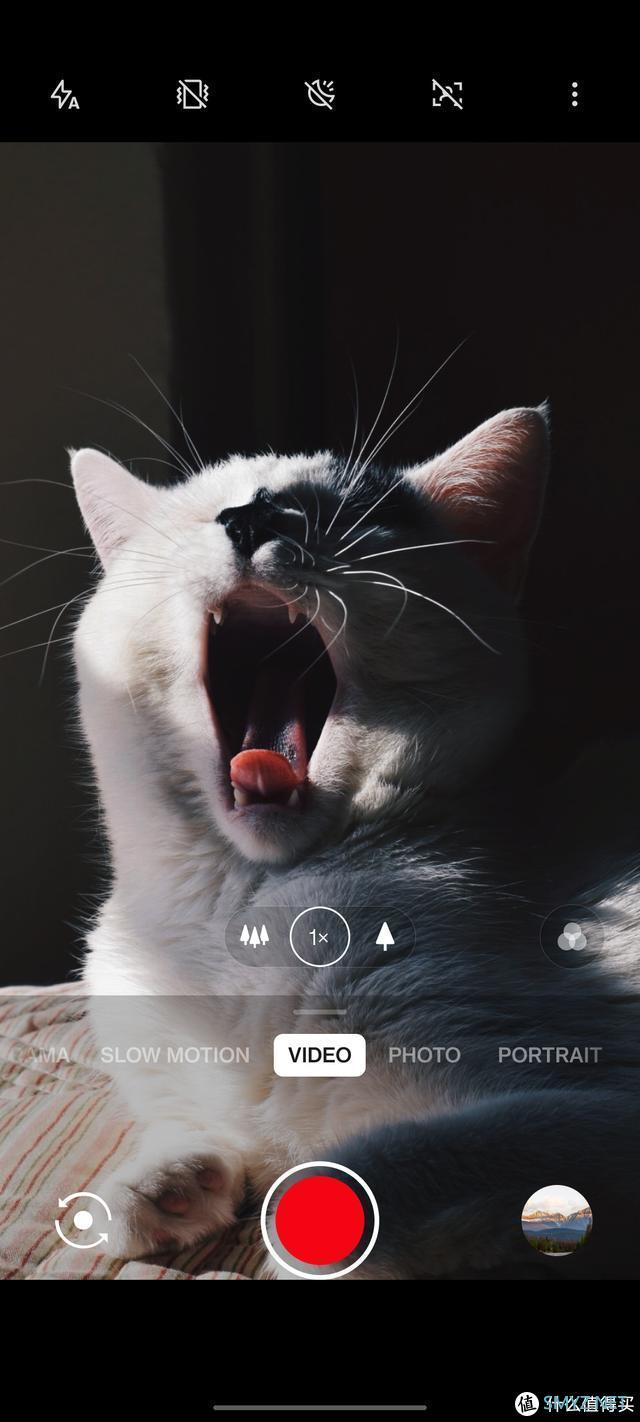Start recording with the red button
The image size is (640, 1422).
click(x=320, y=1220)
